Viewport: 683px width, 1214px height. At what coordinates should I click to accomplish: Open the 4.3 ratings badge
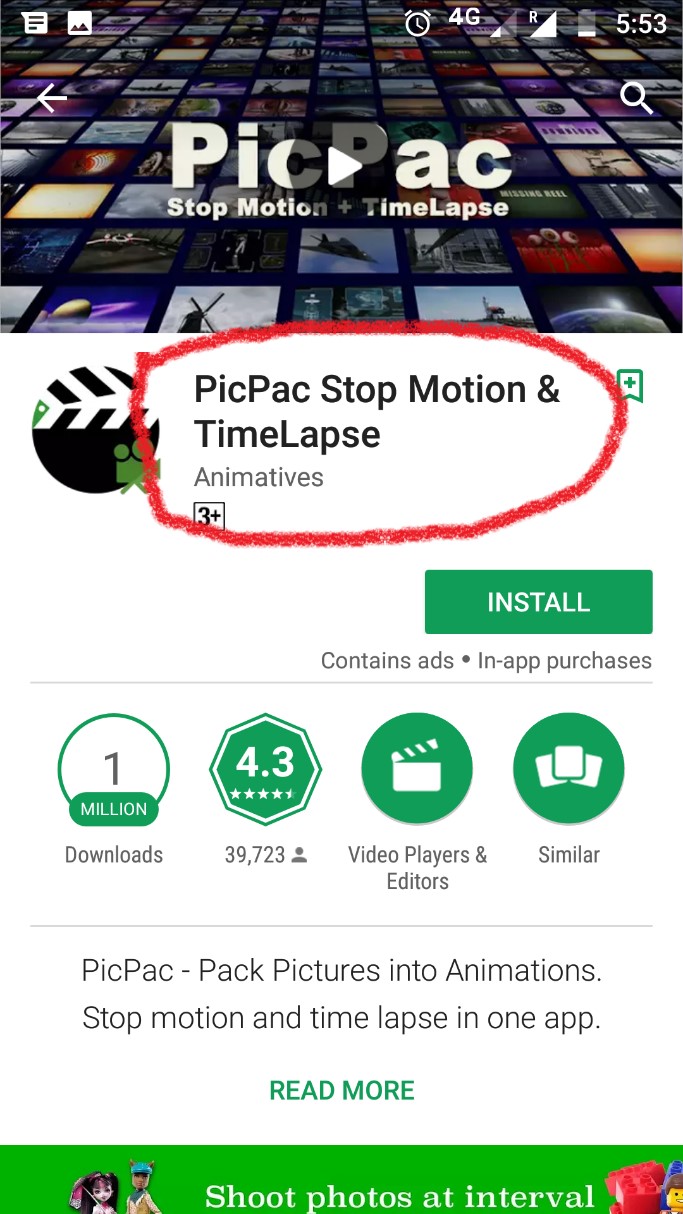(265, 768)
